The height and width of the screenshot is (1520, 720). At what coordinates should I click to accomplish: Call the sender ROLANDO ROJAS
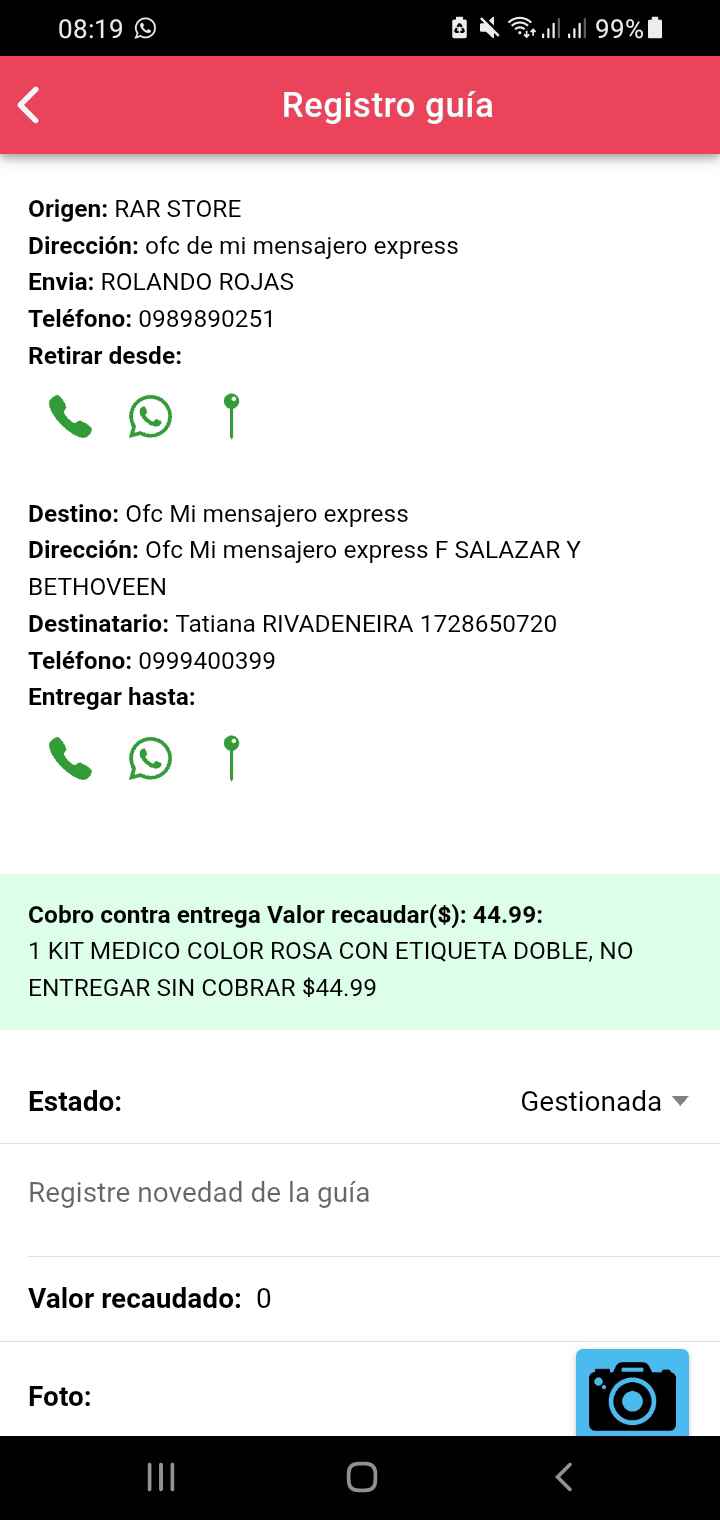tap(70, 416)
